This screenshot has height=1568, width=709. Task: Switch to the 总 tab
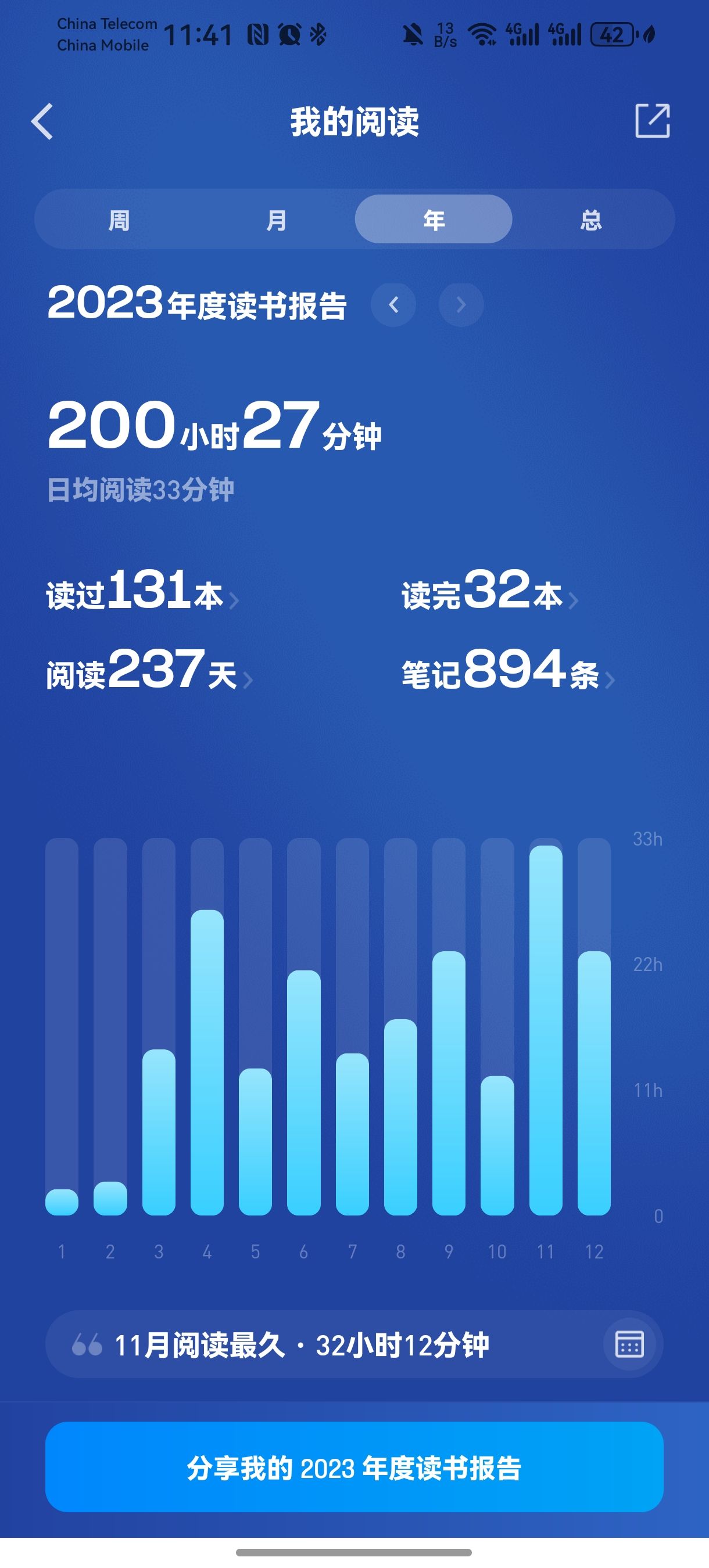tap(591, 220)
